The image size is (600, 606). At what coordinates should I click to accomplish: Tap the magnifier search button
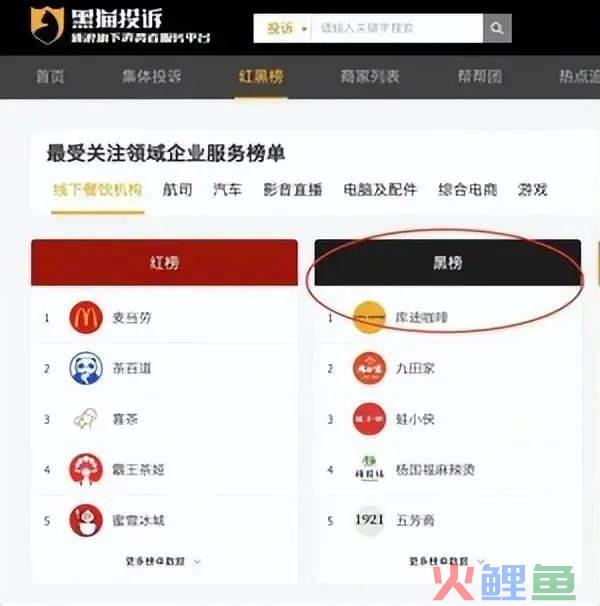[496, 28]
